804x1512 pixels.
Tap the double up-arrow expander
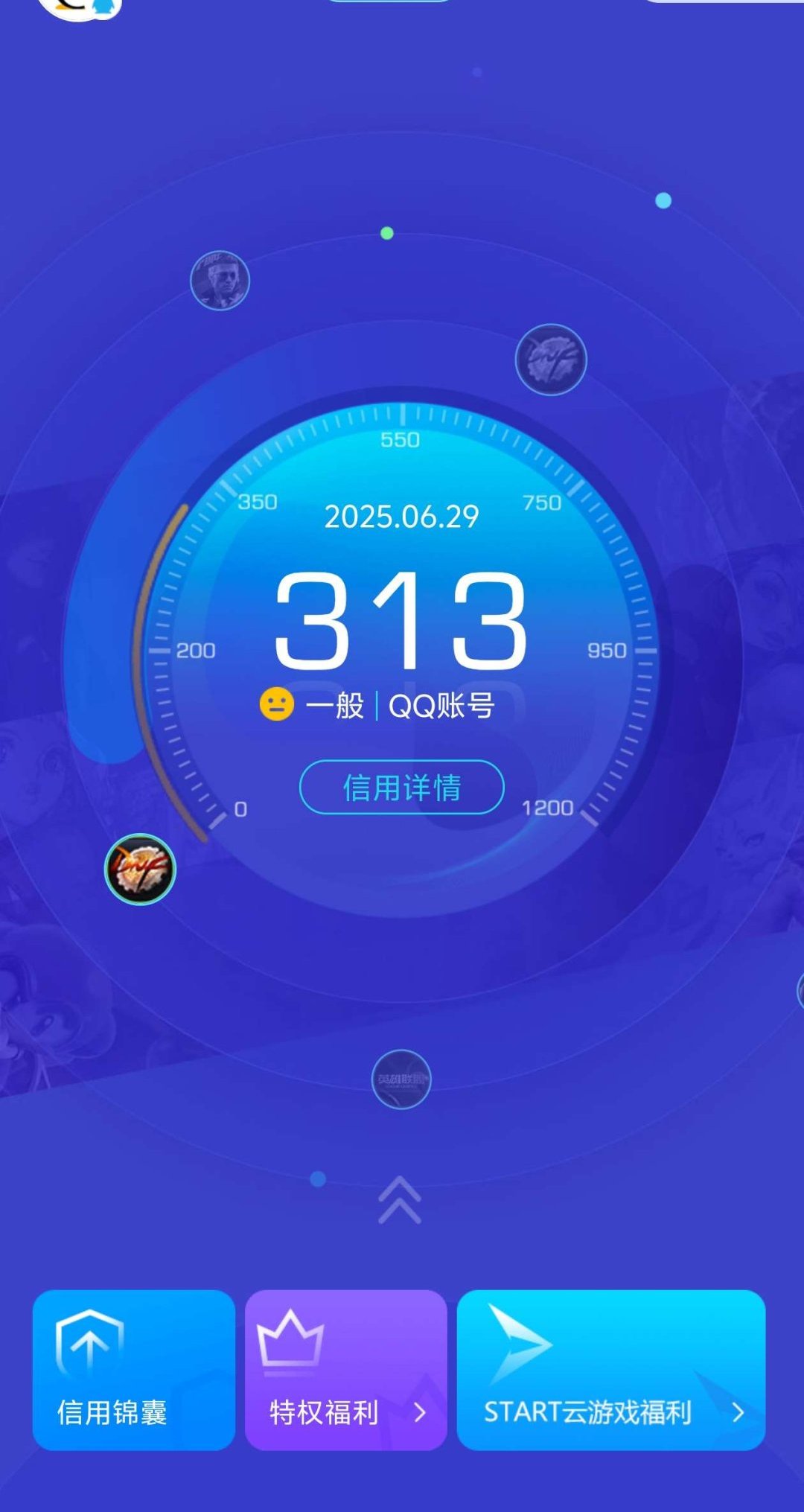(x=400, y=1200)
